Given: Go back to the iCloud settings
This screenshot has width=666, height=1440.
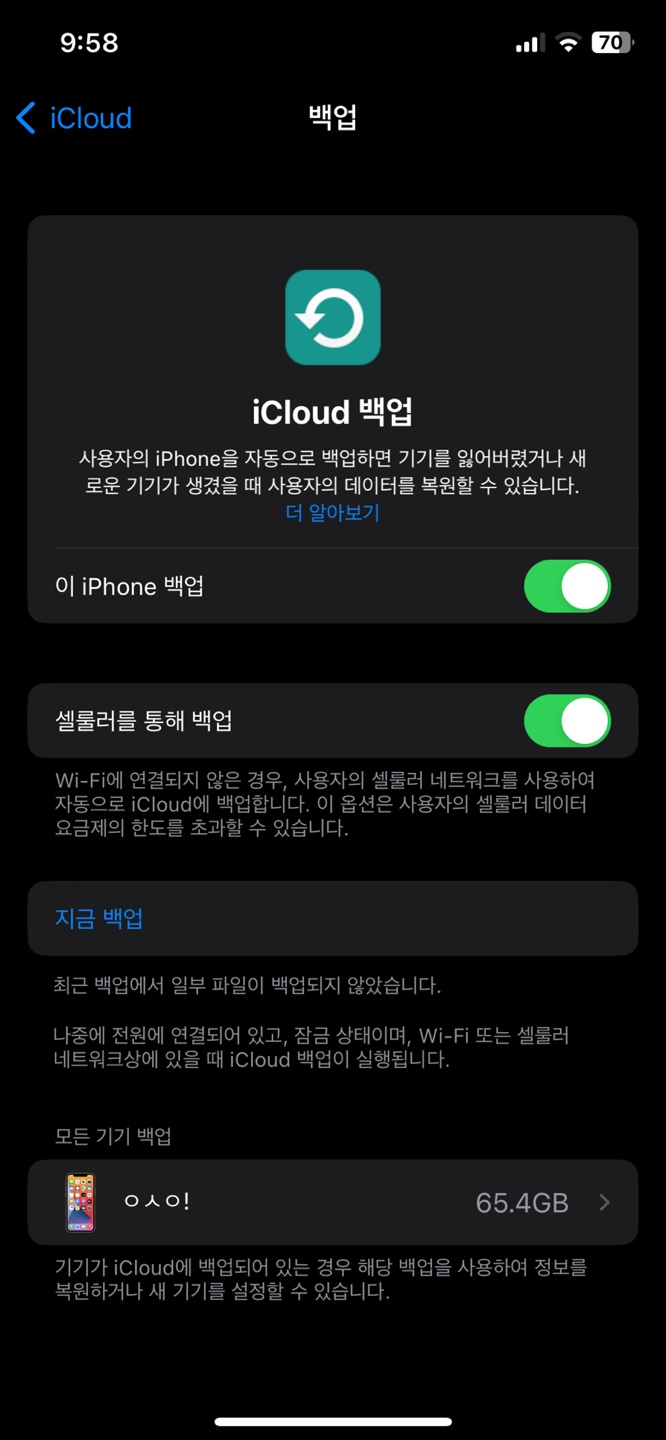Looking at the screenshot, I should tap(74, 118).
